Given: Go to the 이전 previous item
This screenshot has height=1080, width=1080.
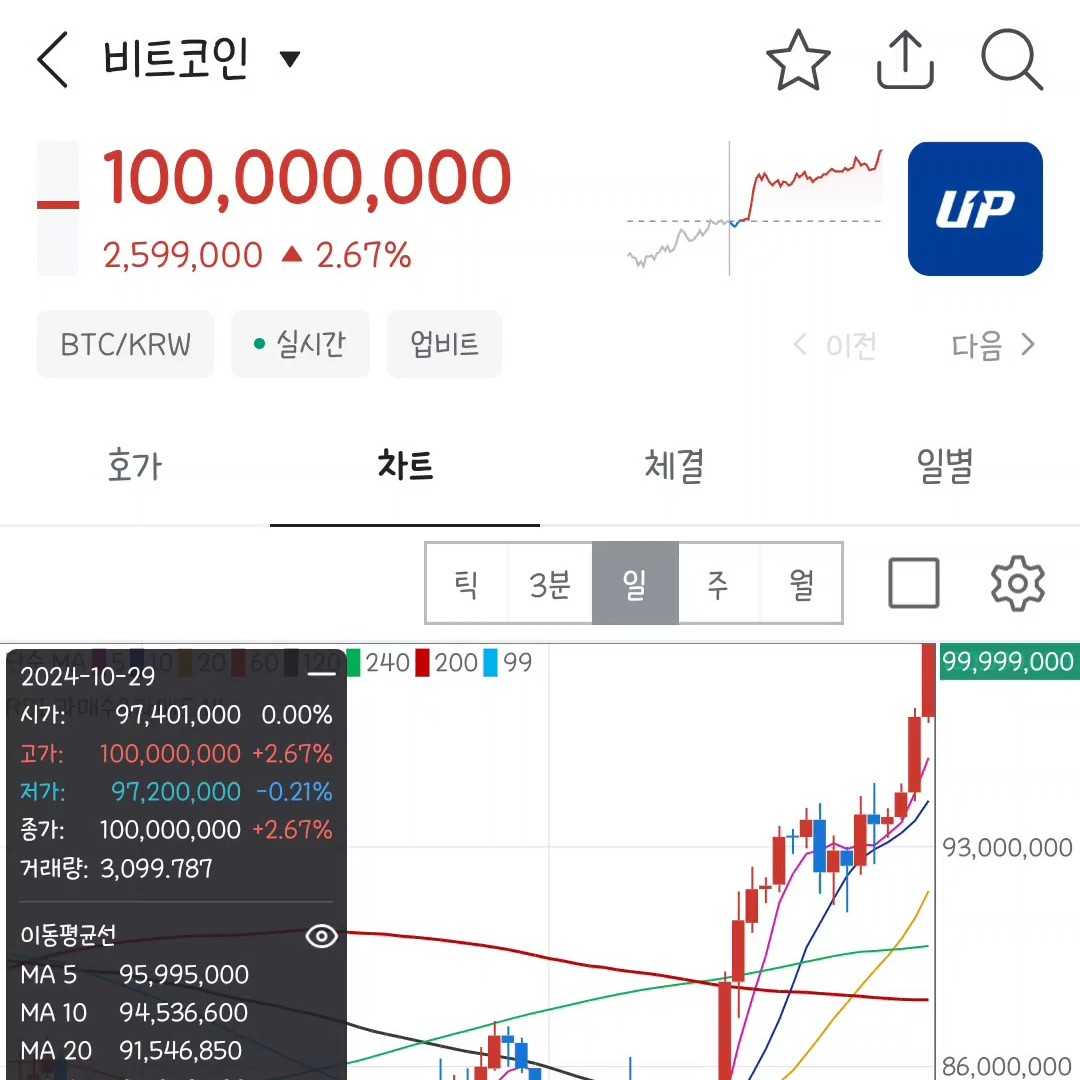Looking at the screenshot, I should [834, 346].
